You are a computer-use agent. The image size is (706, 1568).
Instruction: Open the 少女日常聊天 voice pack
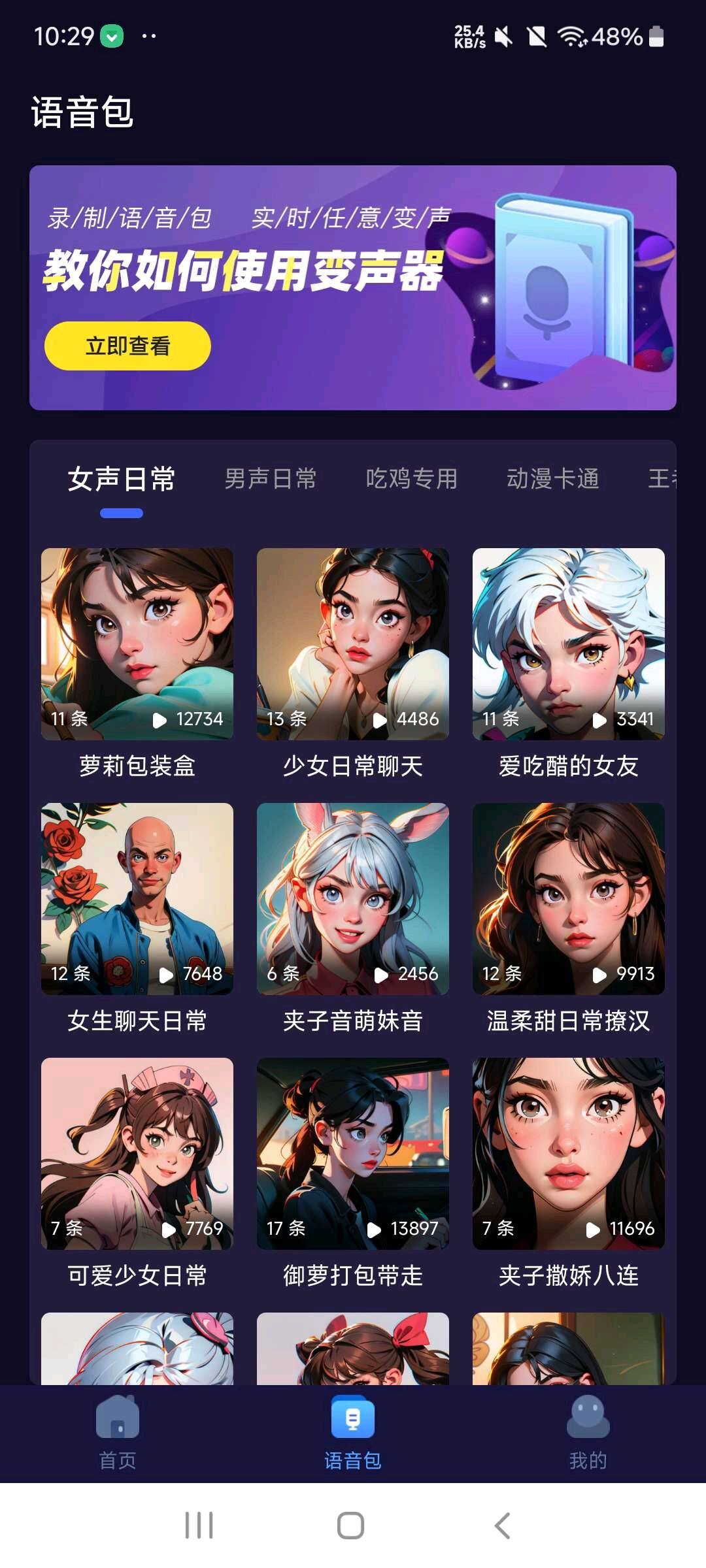pyautogui.click(x=353, y=644)
